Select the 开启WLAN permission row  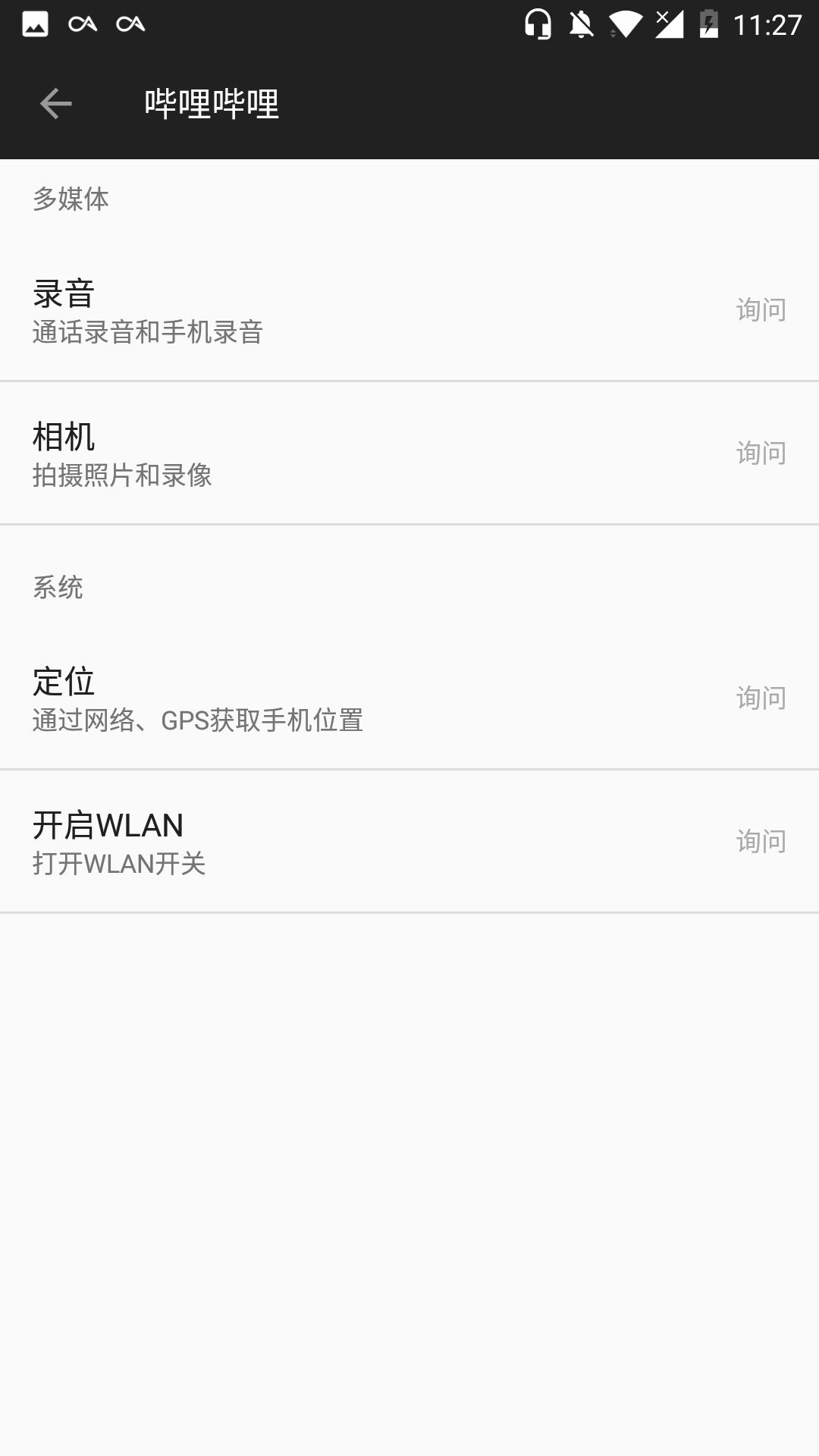click(x=409, y=842)
